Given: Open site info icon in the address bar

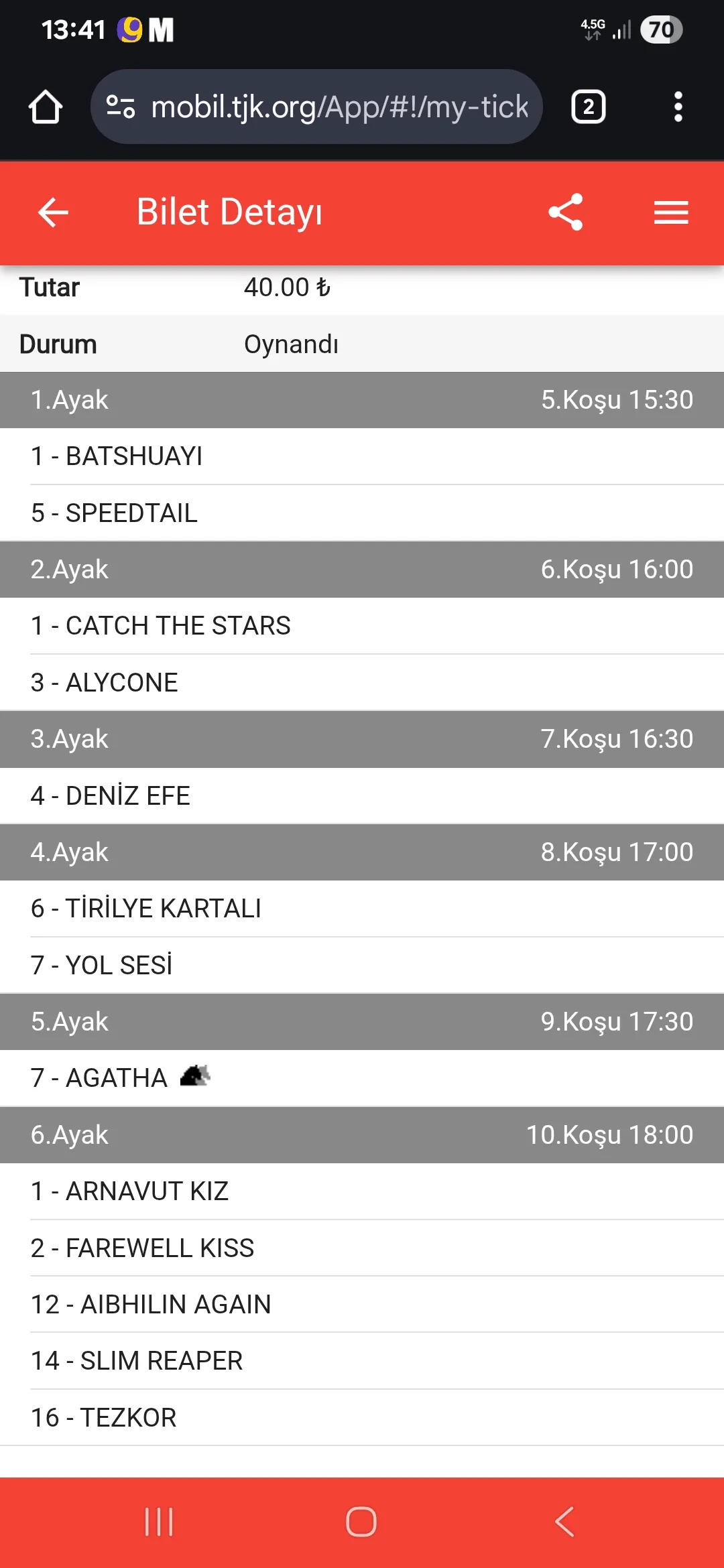Looking at the screenshot, I should pos(121,107).
